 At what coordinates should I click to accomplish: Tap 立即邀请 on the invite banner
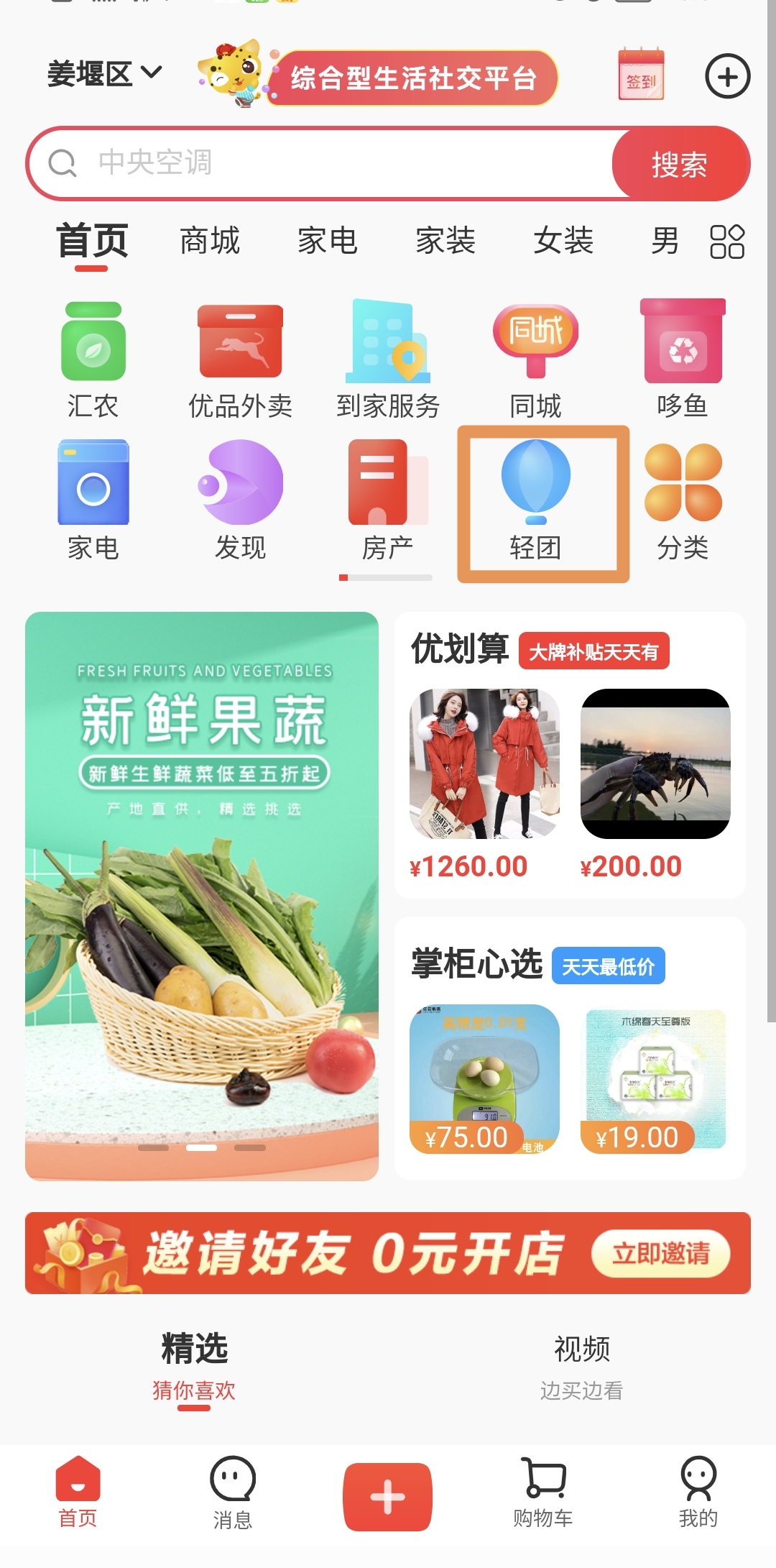(x=660, y=1254)
